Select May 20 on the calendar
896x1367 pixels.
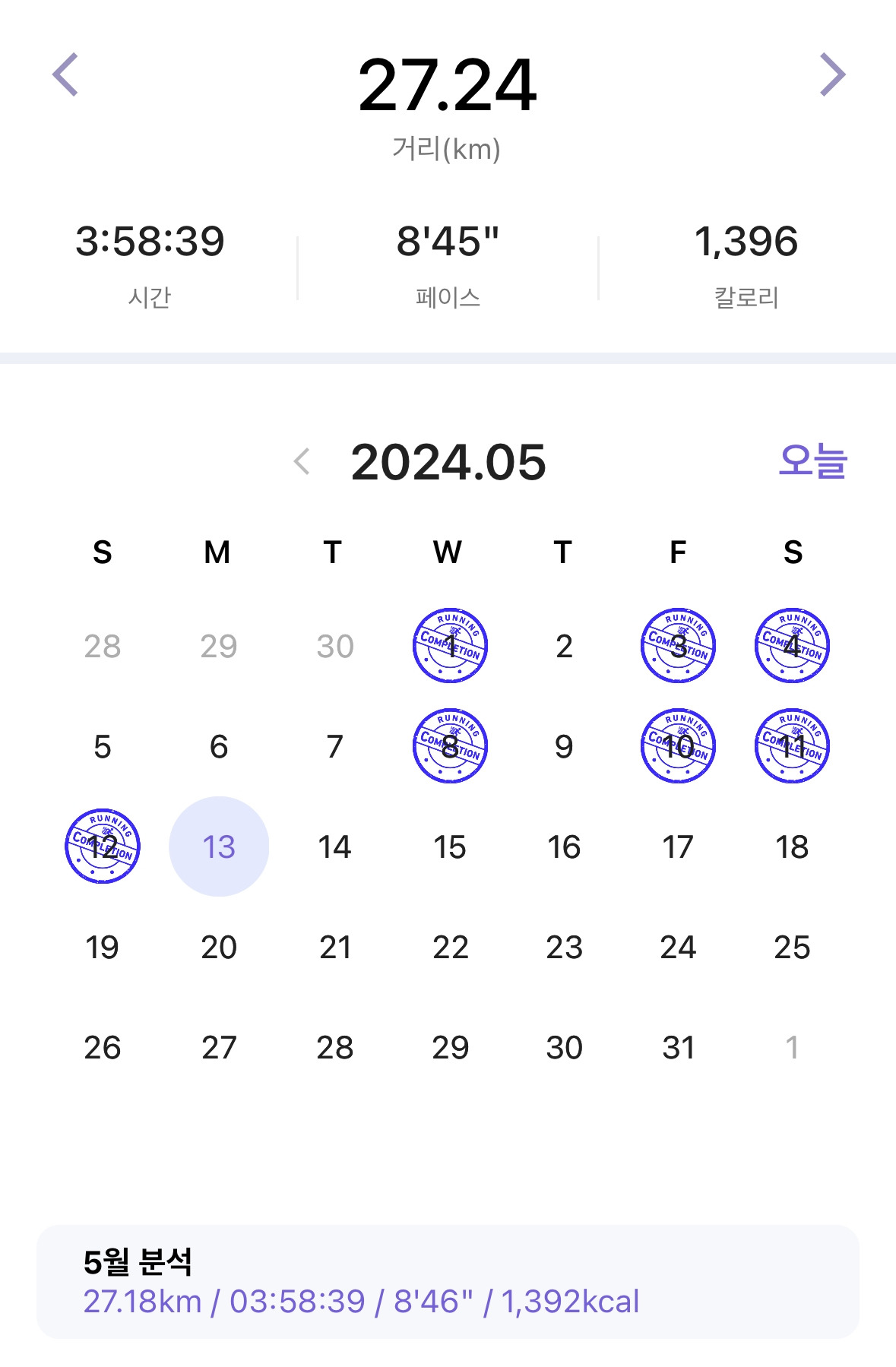coord(219,948)
